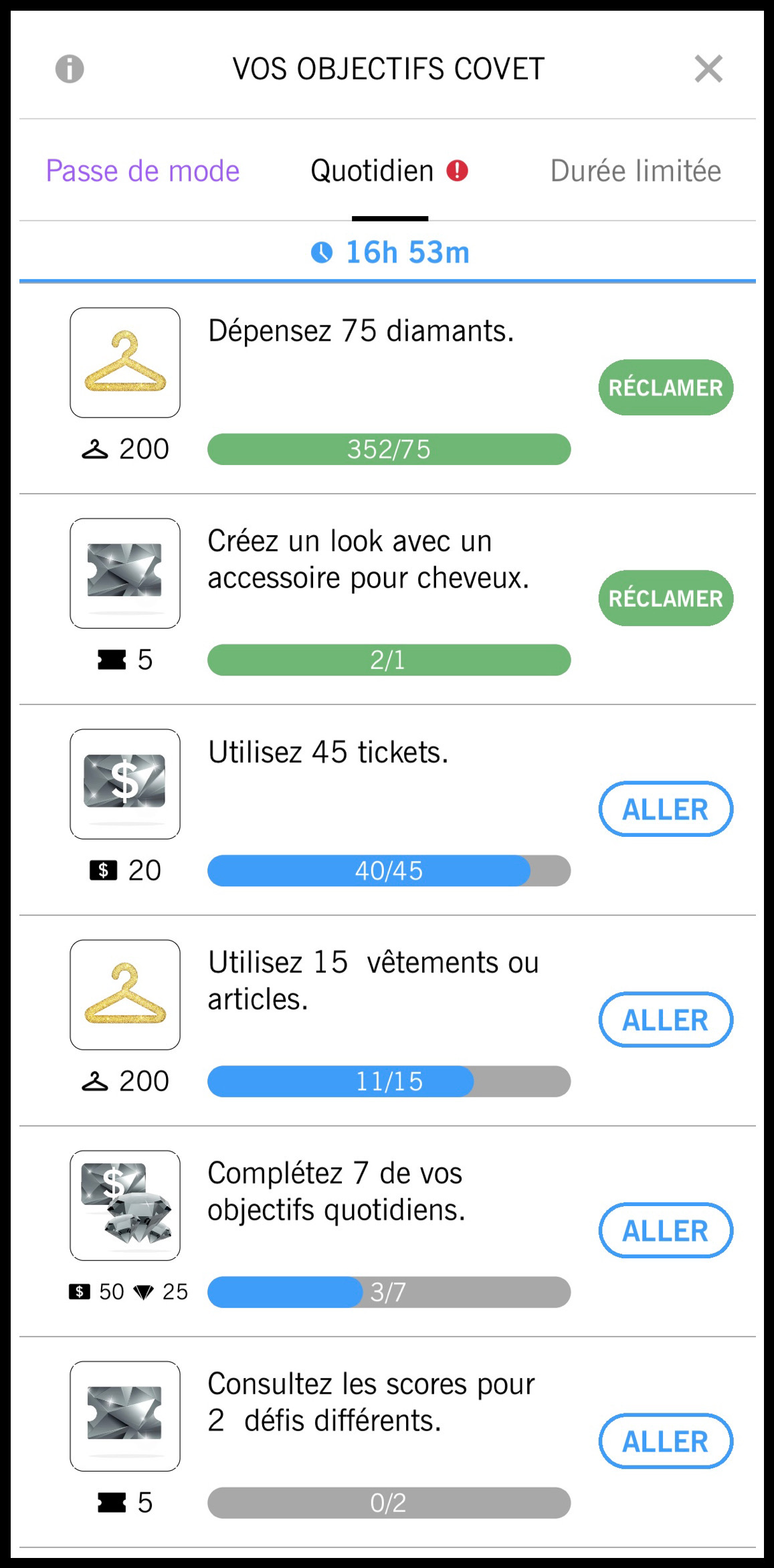Image resolution: width=774 pixels, height=1568 pixels.
Task: Claim reward for Dépensez 75 diamants
Action: (666, 387)
